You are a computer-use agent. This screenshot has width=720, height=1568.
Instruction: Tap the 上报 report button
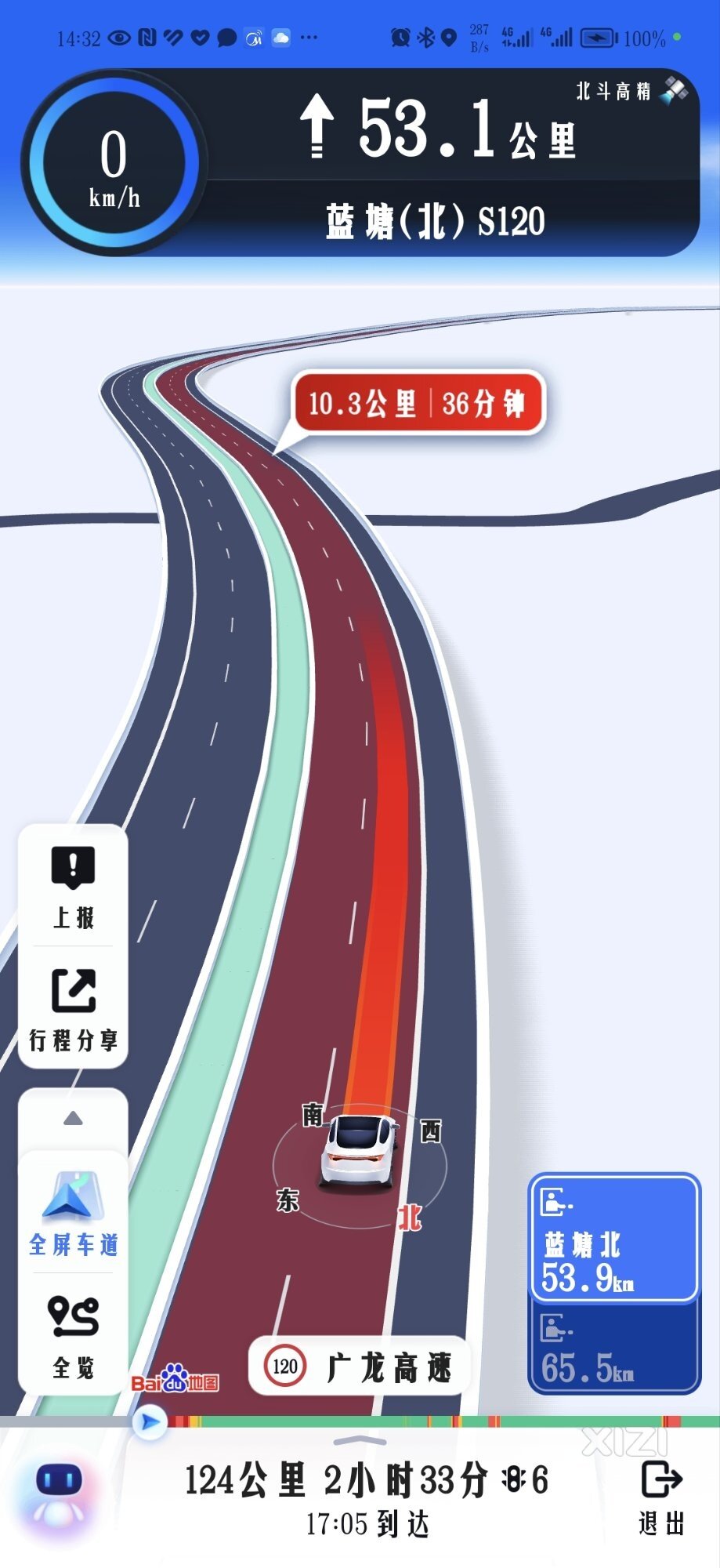73,886
